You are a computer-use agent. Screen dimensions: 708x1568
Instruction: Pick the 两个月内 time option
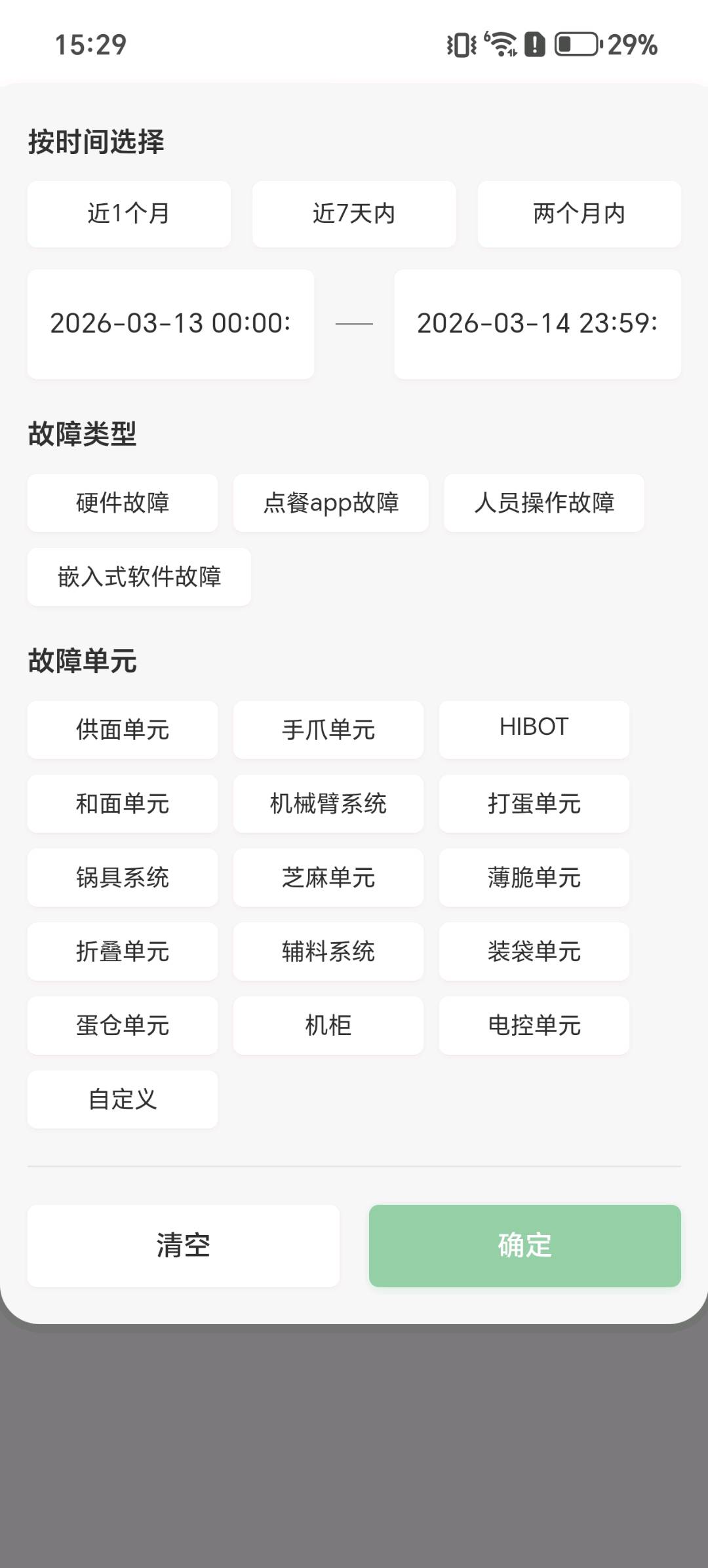[x=579, y=214]
